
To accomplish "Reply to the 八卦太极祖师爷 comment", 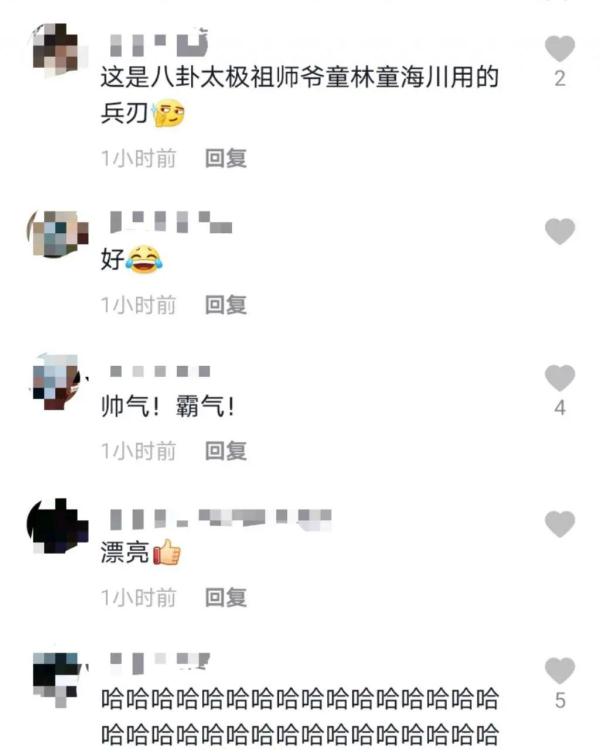I will pyautogui.click(x=226, y=158).
